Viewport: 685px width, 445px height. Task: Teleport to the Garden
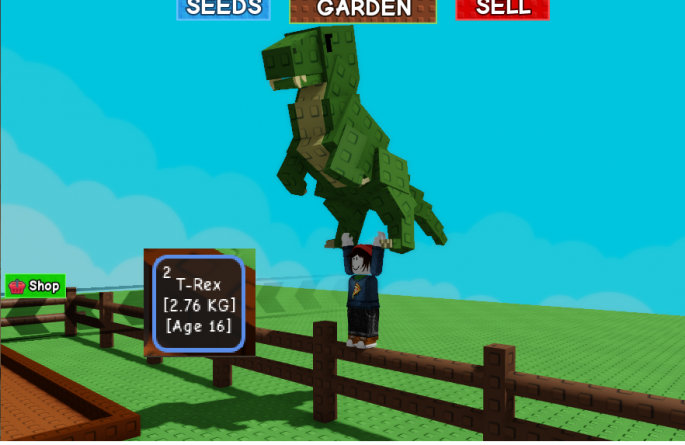pyautogui.click(x=363, y=10)
